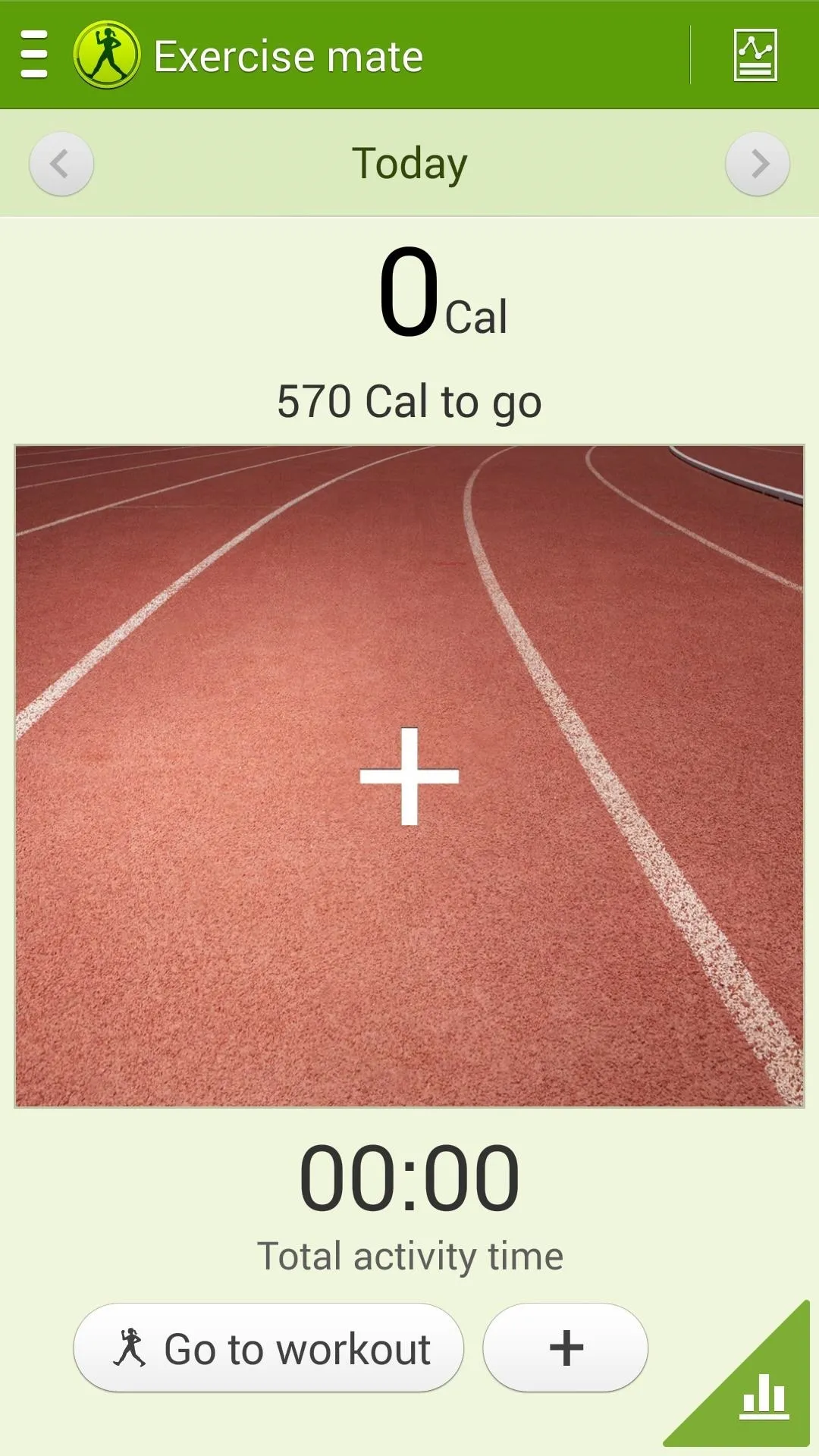Go to the previous day

point(61,164)
